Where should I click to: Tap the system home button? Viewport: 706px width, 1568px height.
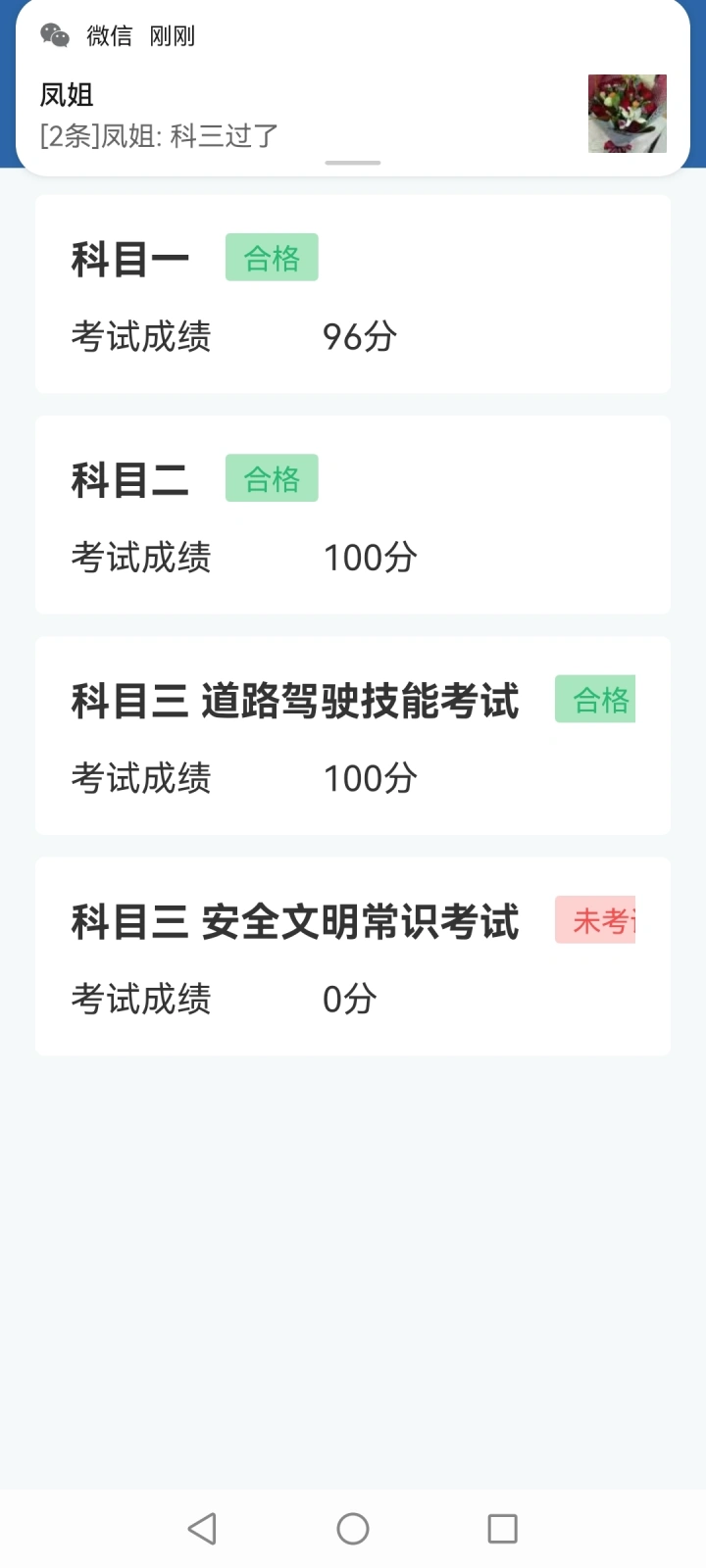(353, 1529)
